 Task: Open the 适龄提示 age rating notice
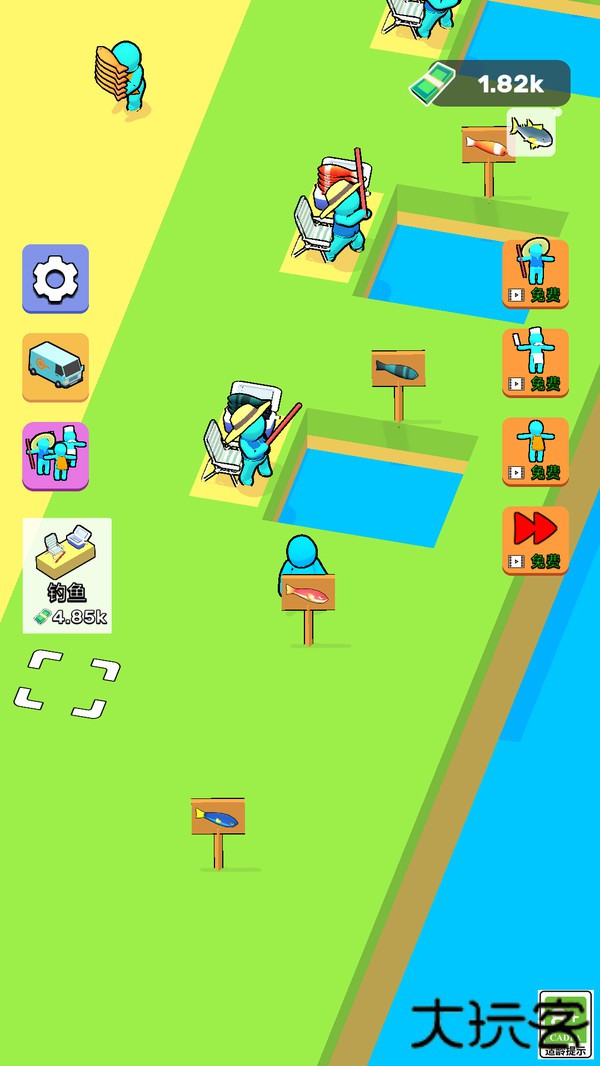click(565, 1025)
